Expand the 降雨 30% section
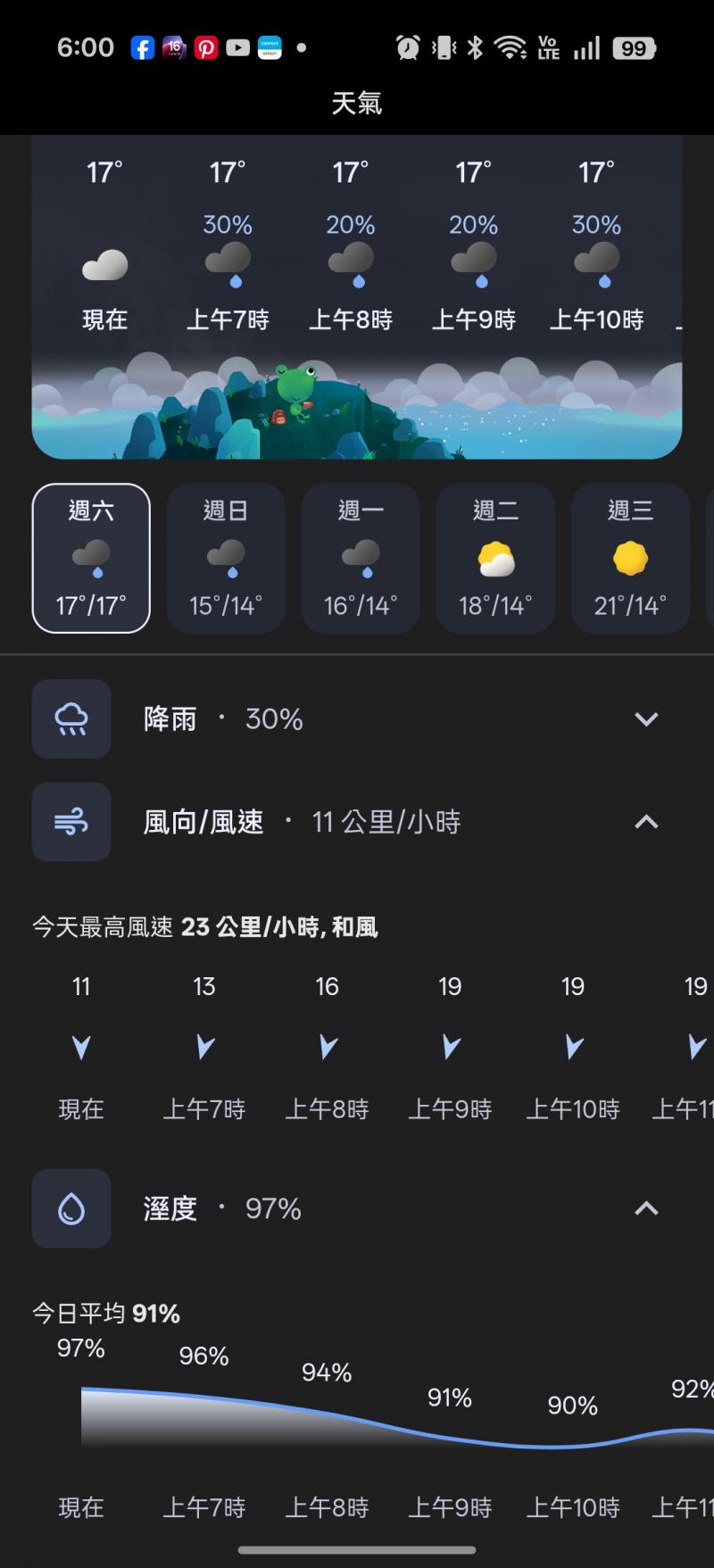 [645, 719]
